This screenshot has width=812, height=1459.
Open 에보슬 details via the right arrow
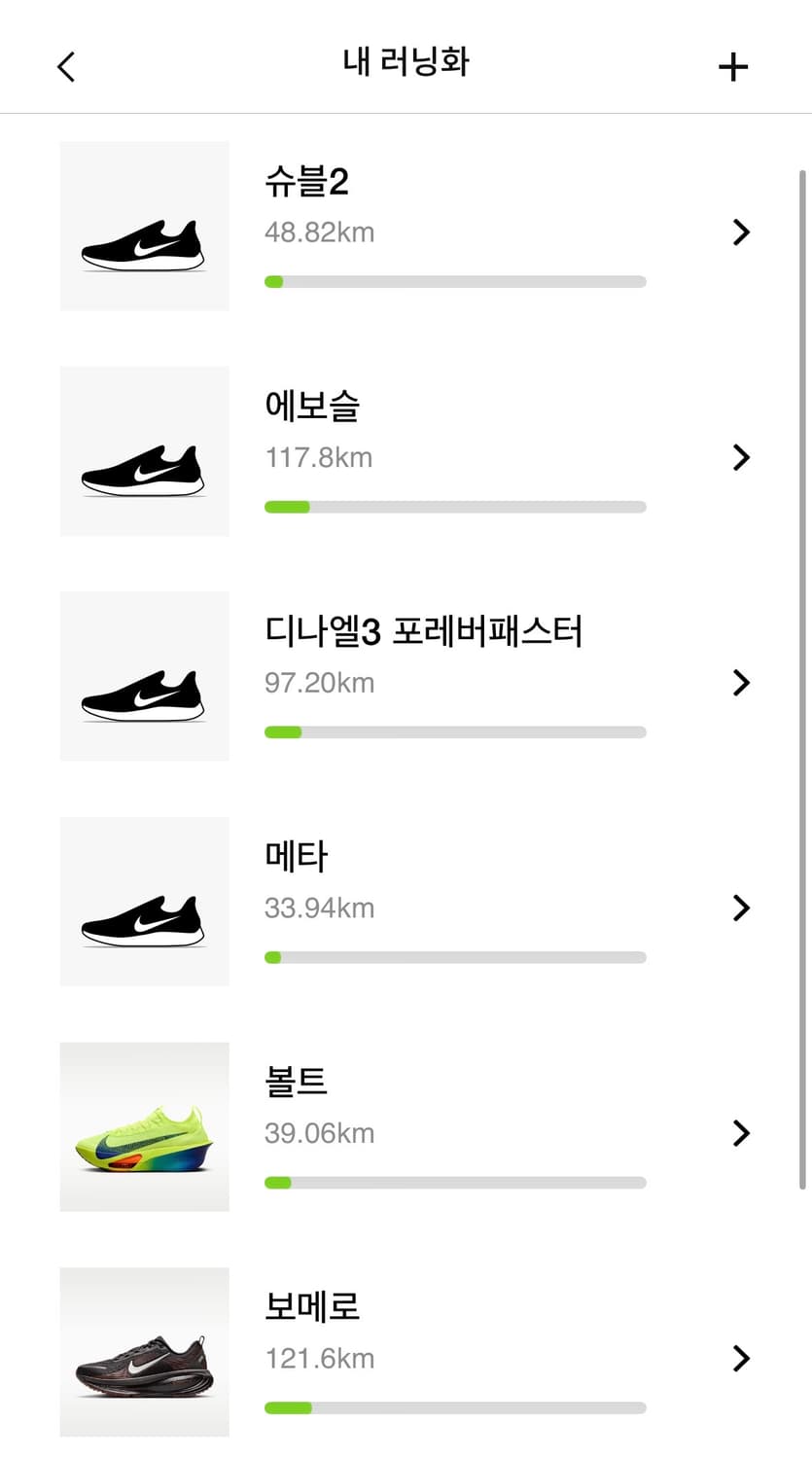point(741,457)
